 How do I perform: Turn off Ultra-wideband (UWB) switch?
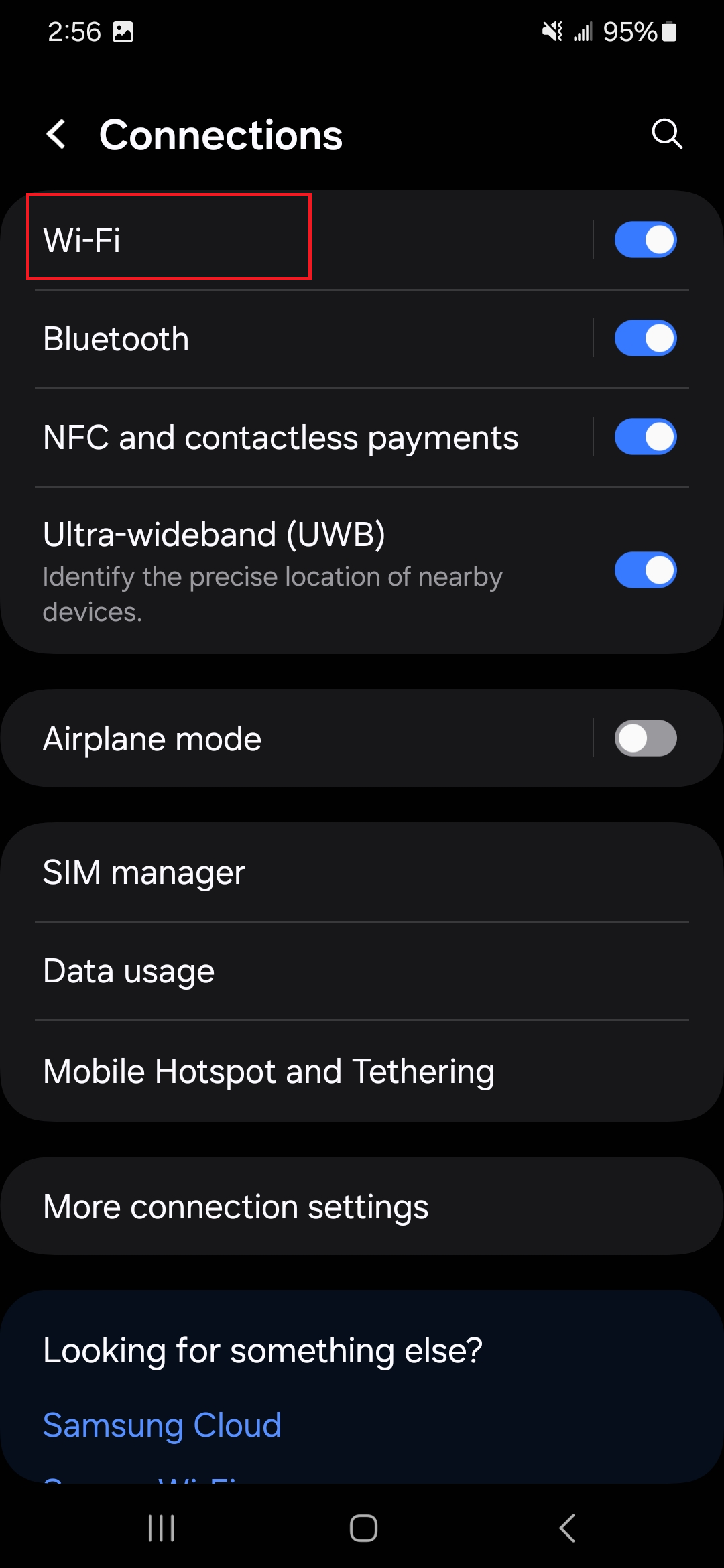pos(645,570)
